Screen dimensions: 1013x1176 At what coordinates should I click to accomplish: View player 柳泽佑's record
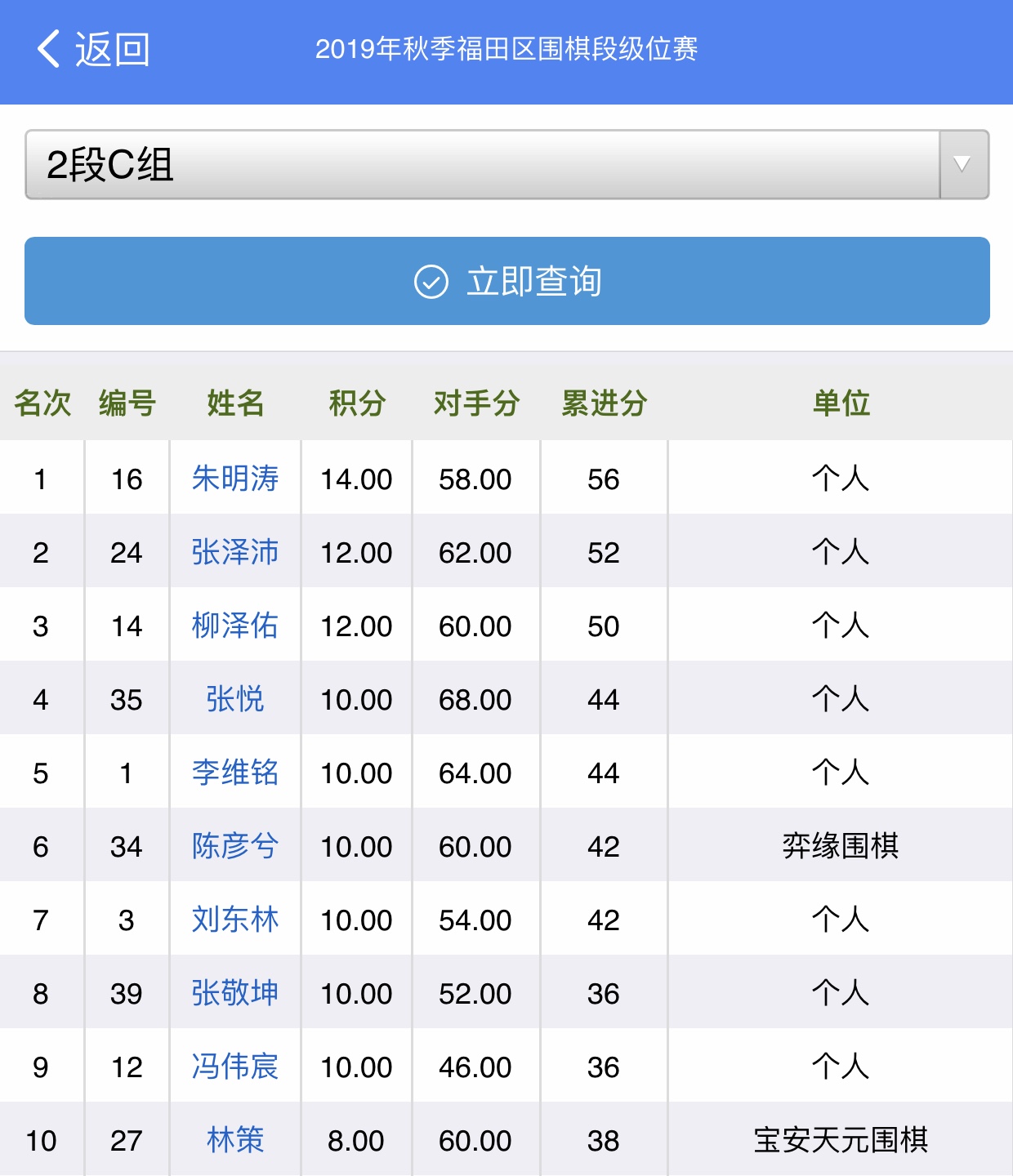(235, 626)
